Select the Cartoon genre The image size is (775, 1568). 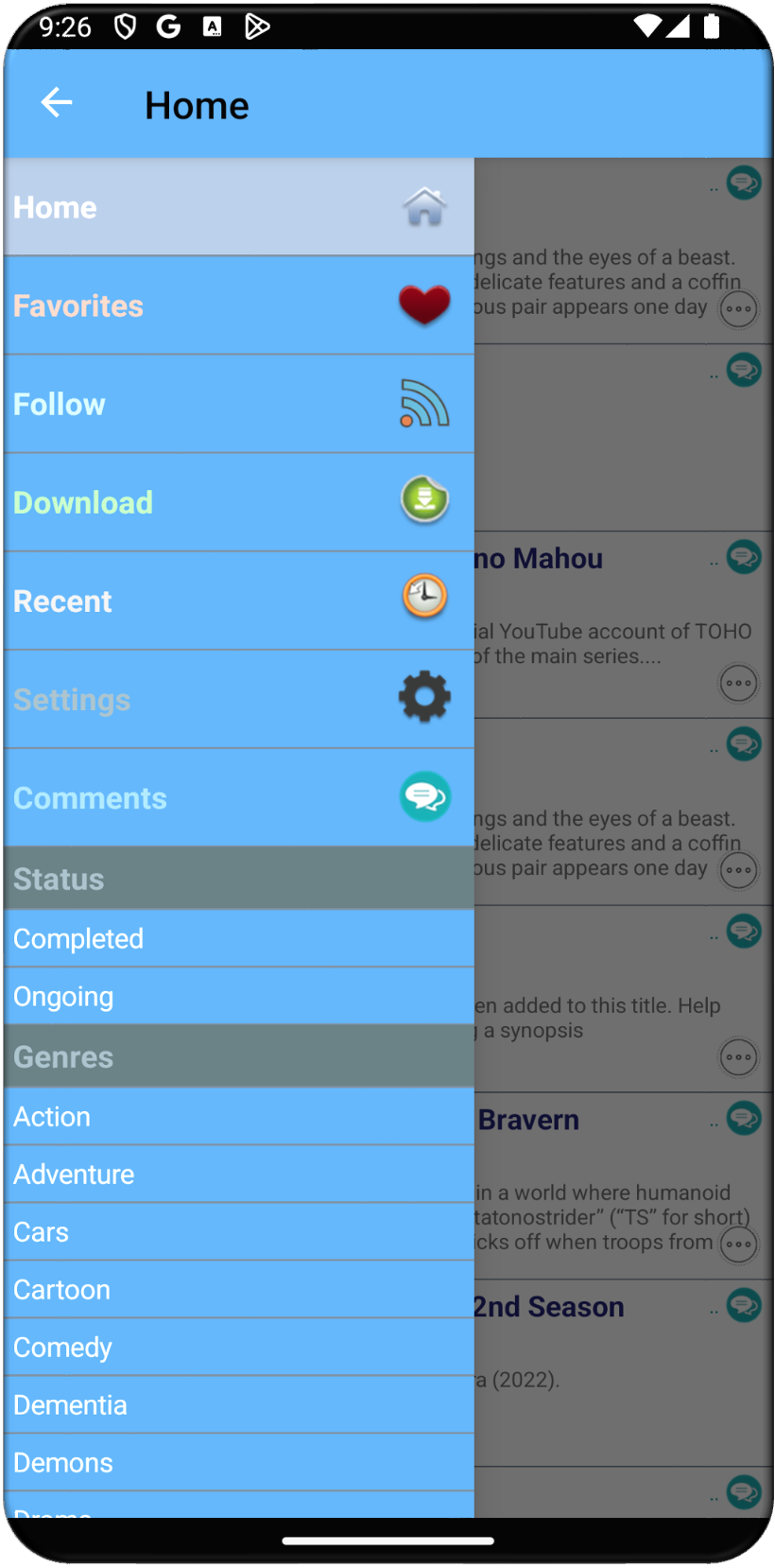[239, 1289]
